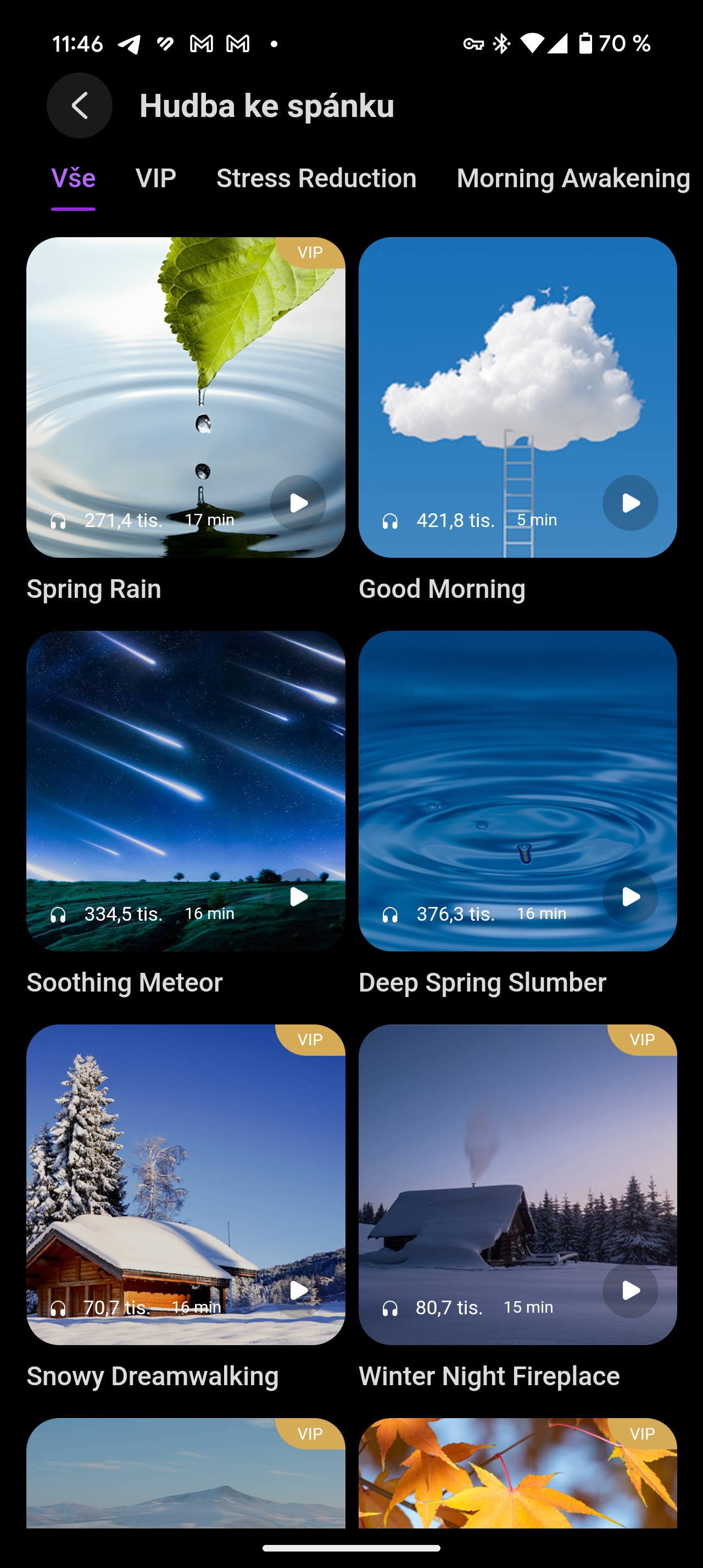The image size is (703, 1568).
Task: Play the Soothing Meteor track
Action: [298, 897]
